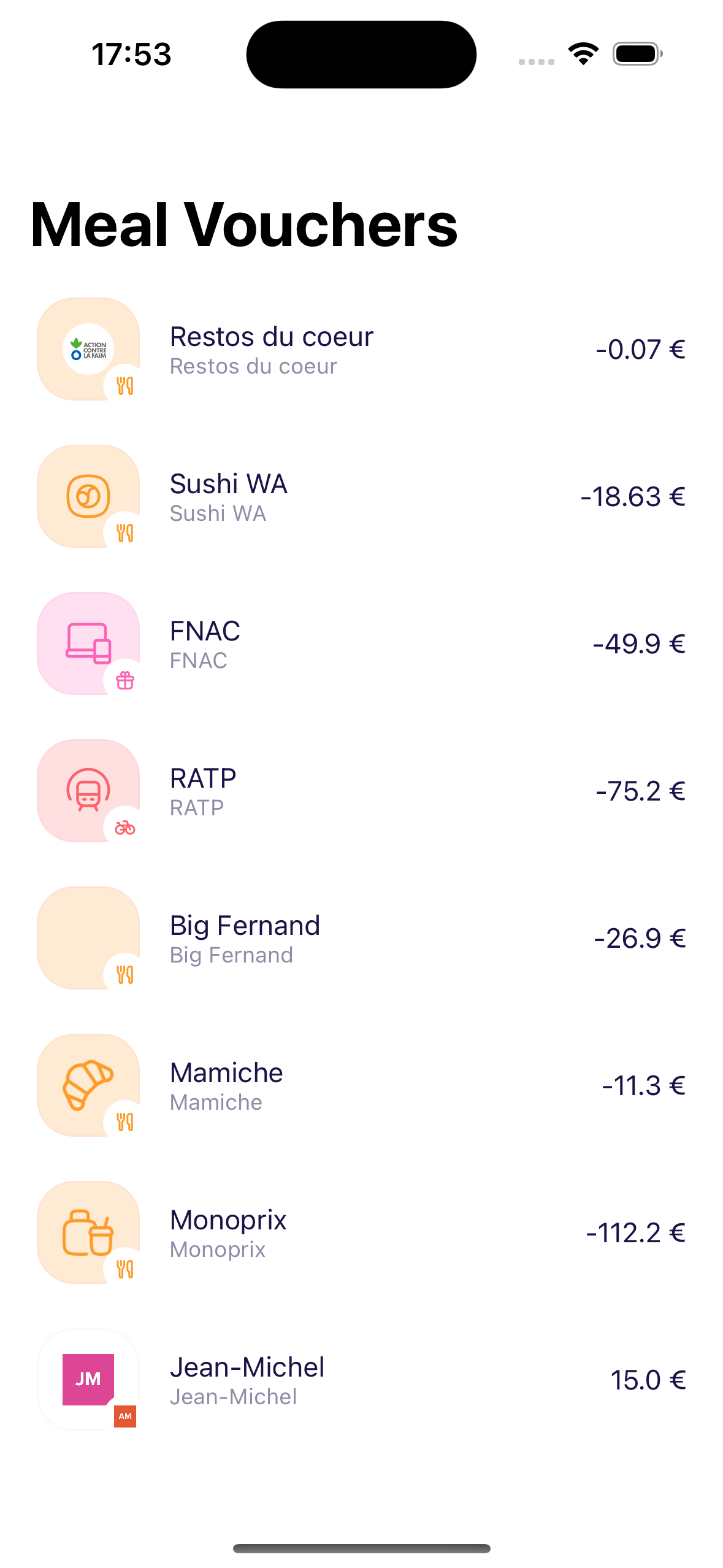The height and width of the screenshot is (1568, 723).
Task: Open the Monoprix transaction row
Action: pos(361,1233)
